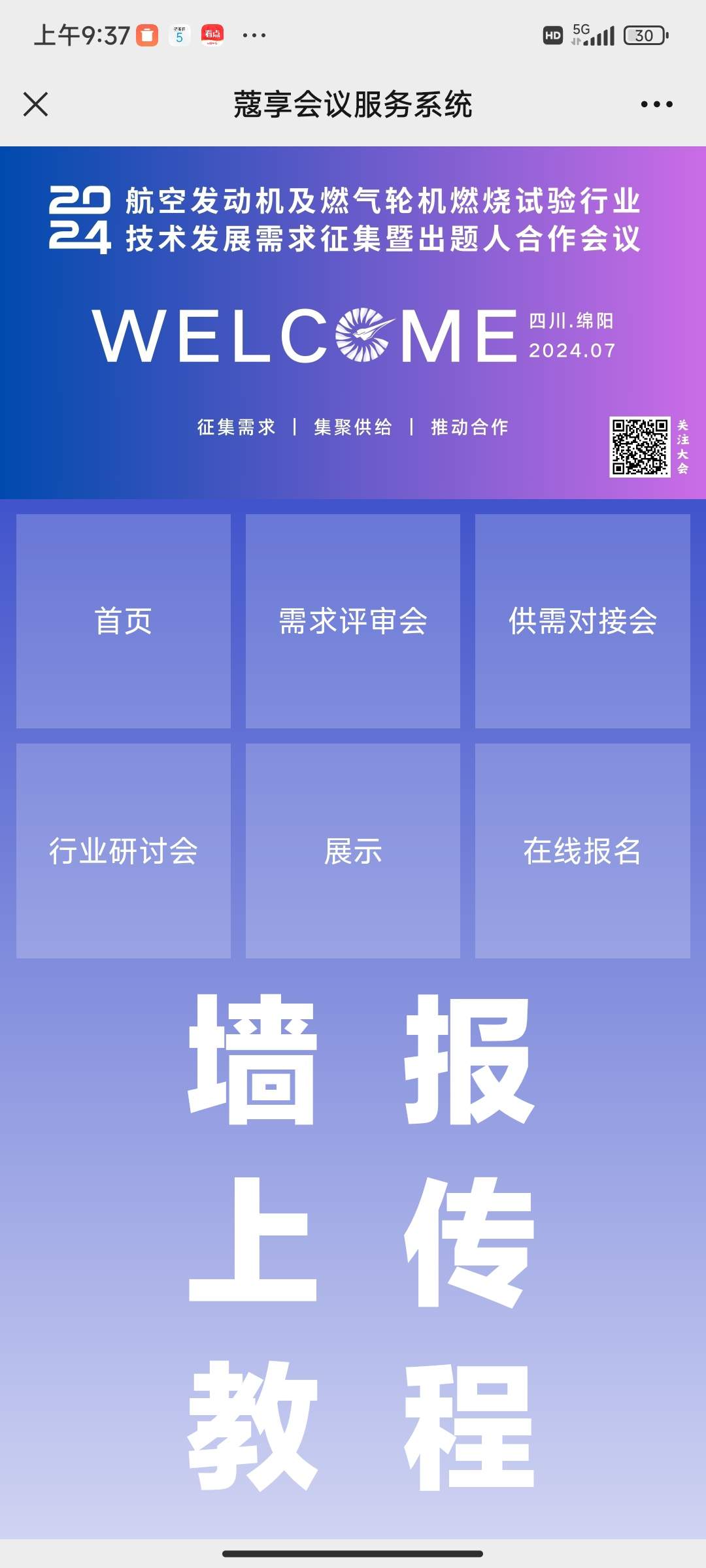
Task: Close the 蔻享会议服务系统 page
Action: tap(36, 105)
